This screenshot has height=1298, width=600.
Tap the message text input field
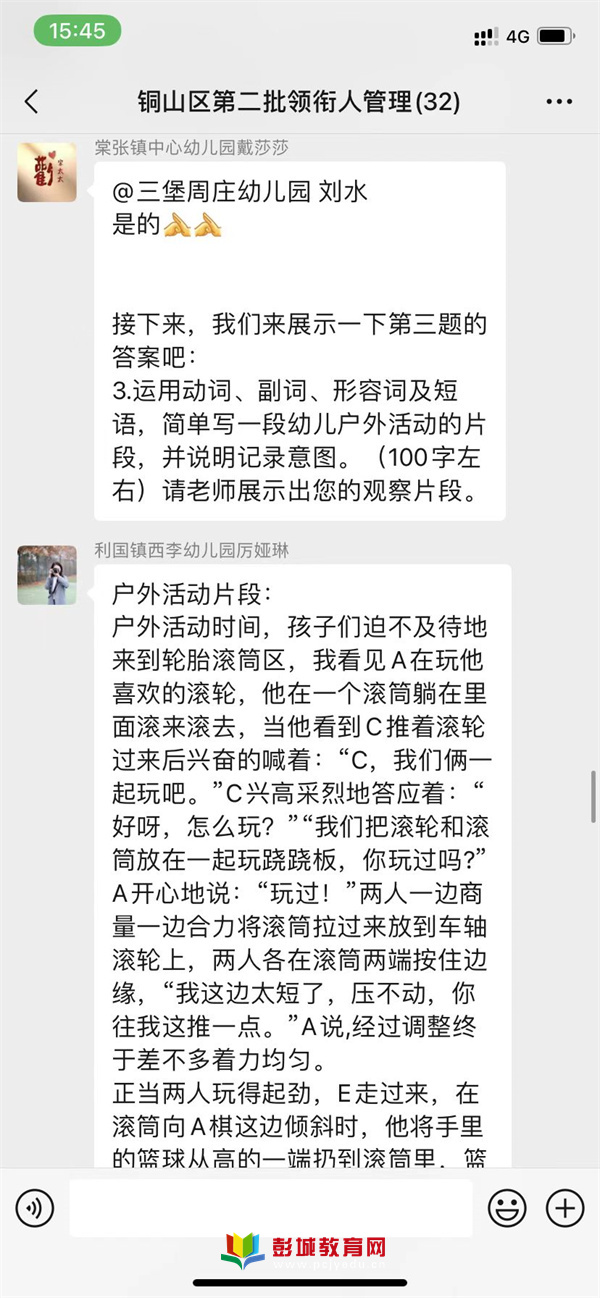270,1208
